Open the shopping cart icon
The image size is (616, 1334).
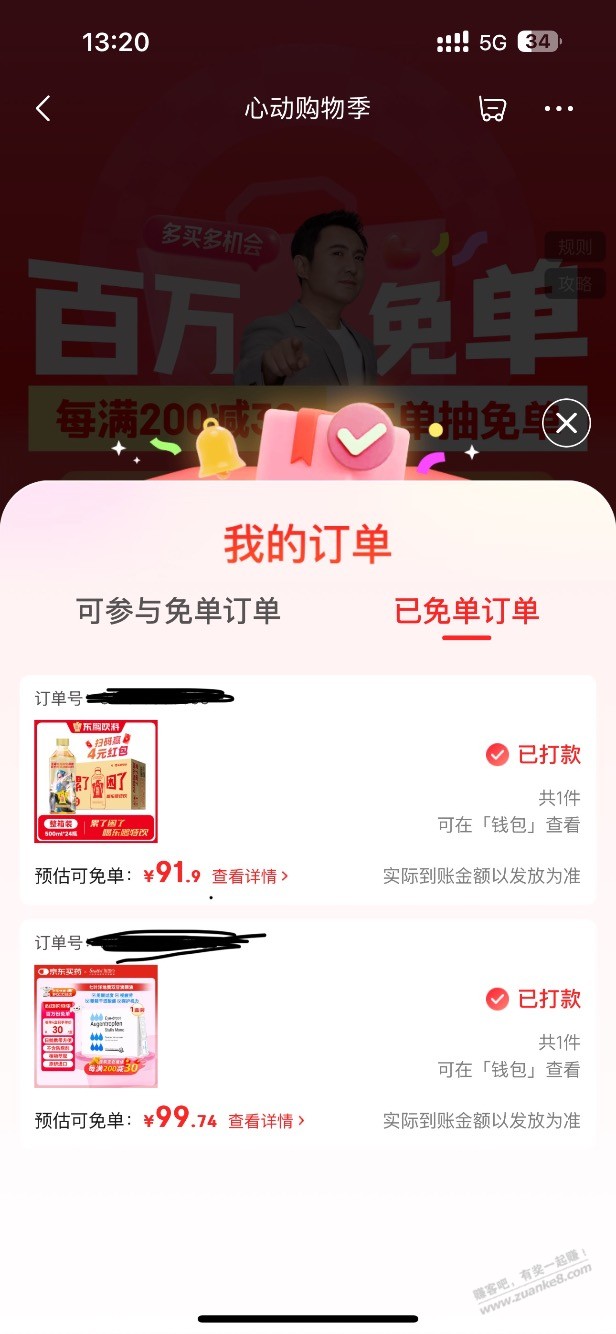click(491, 108)
